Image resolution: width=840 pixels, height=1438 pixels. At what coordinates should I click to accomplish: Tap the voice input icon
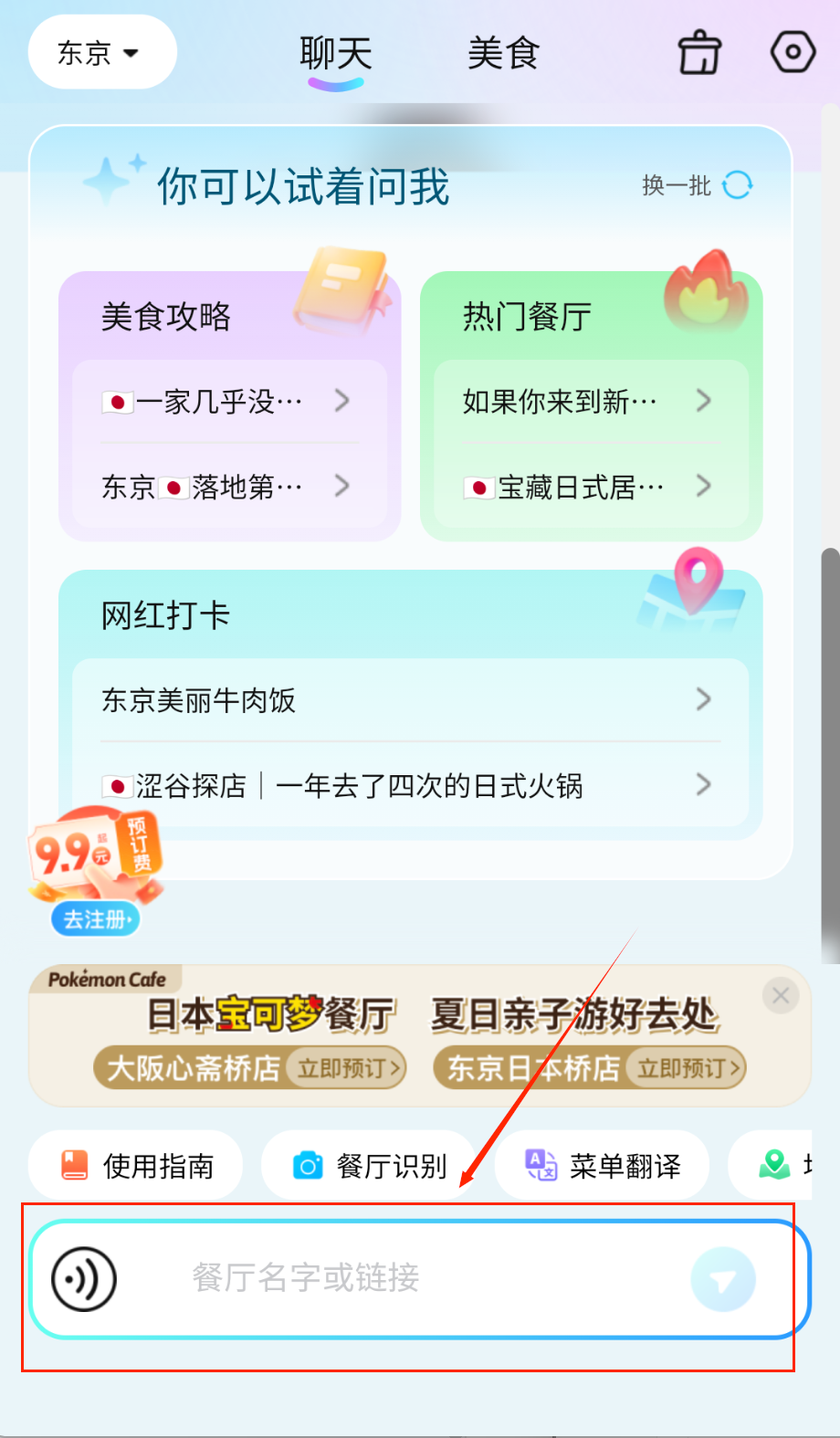[x=84, y=1278]
